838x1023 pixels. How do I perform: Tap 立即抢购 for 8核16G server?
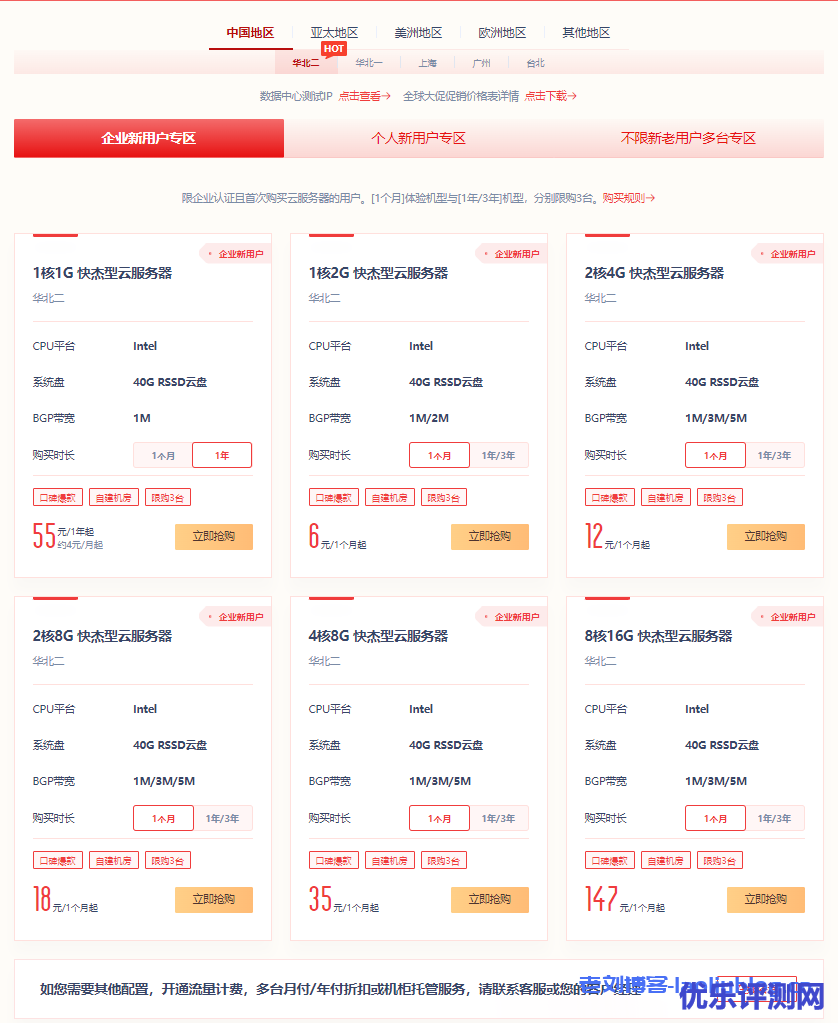pos(765,900)
